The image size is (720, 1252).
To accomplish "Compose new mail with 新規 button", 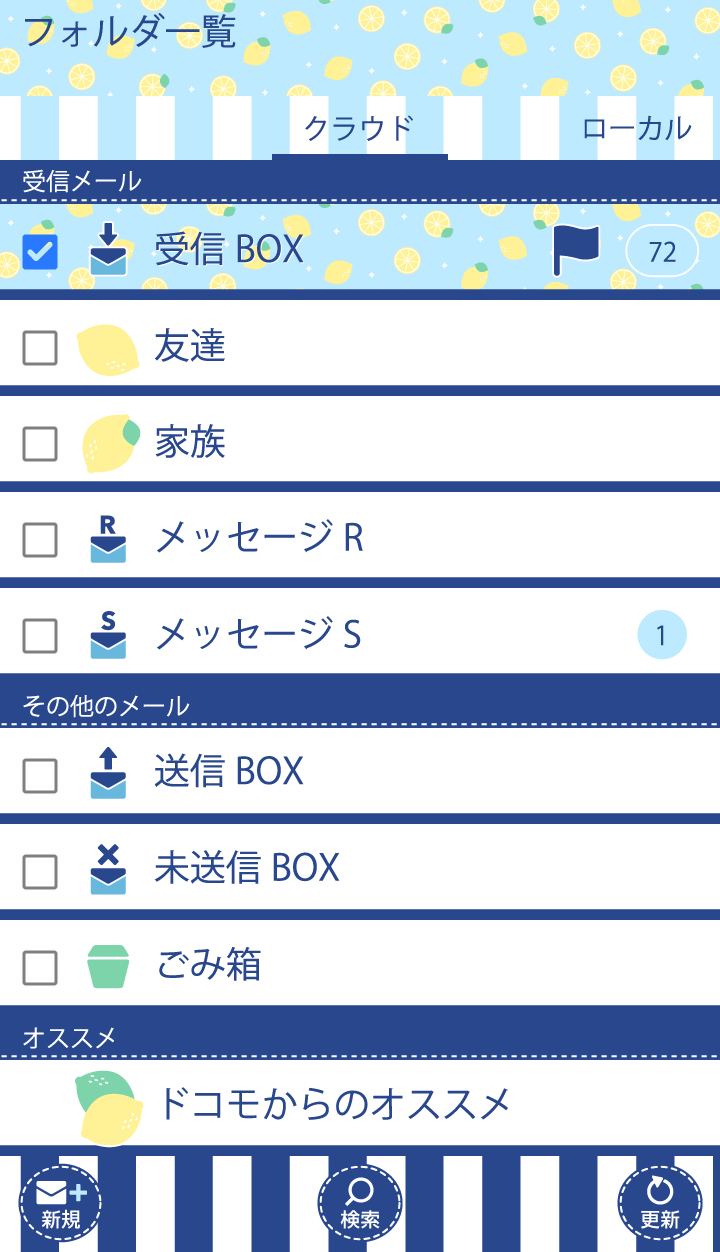I will pos(61,1204).
